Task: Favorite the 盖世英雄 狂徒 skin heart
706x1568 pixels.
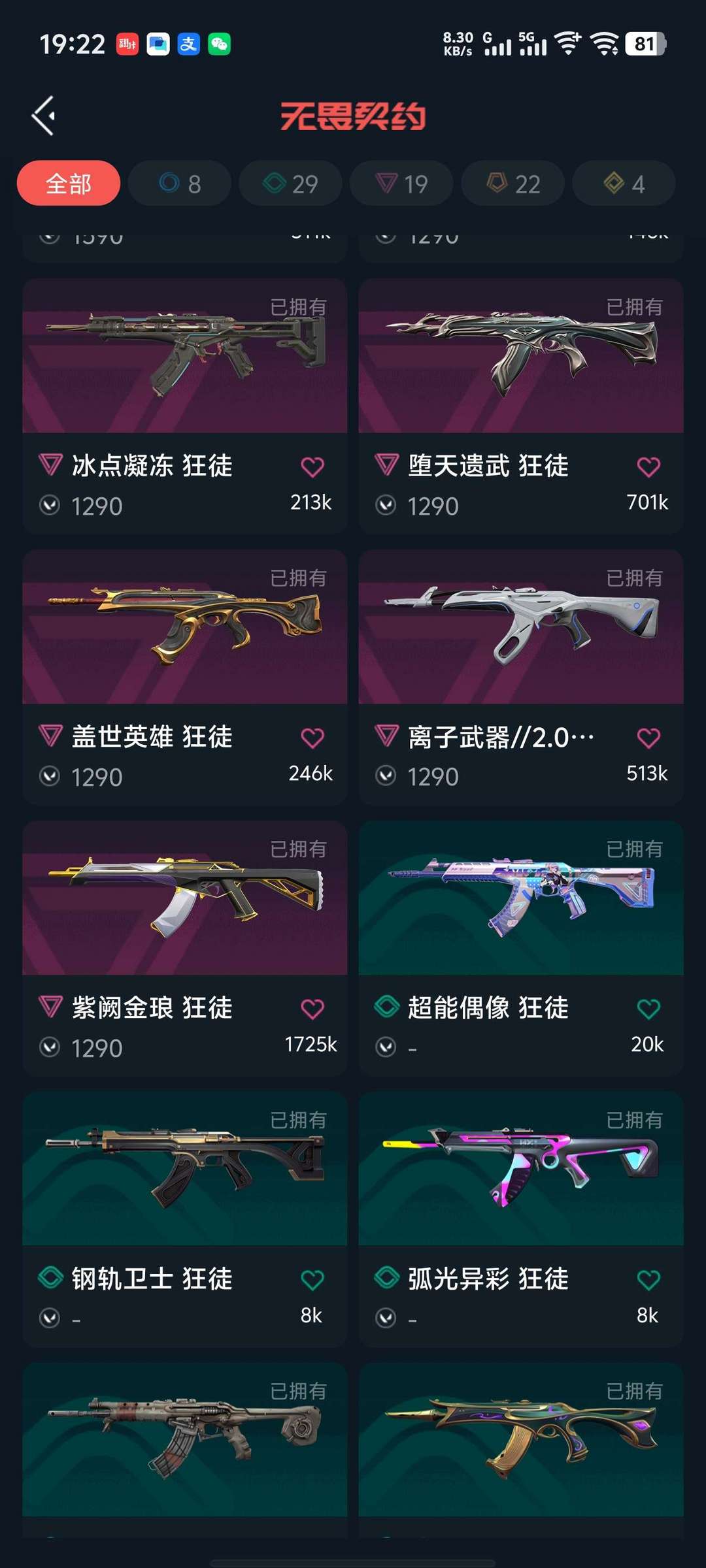Action: 314,736
